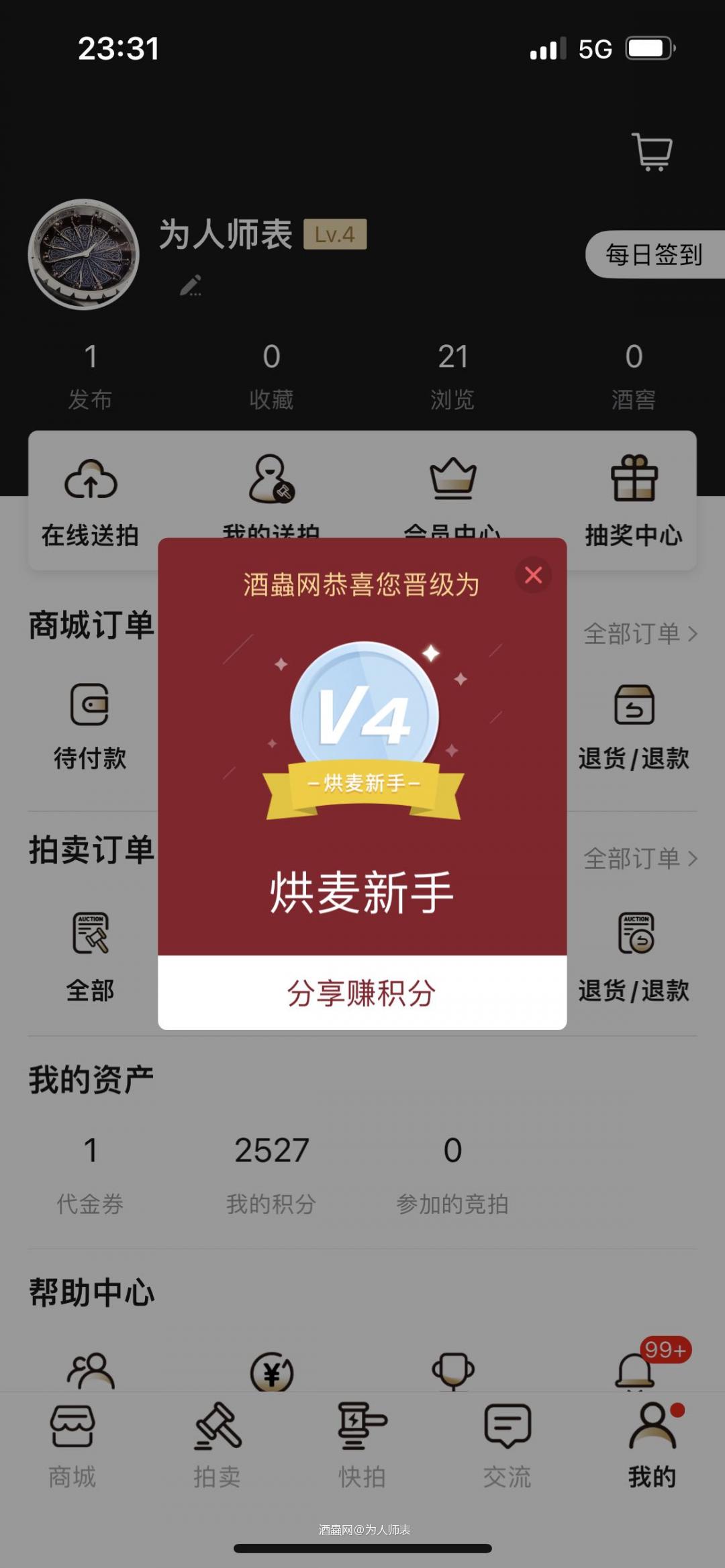725x1568 pixels.
Task: Open the 我的送拍 icon
Action: 271,479
